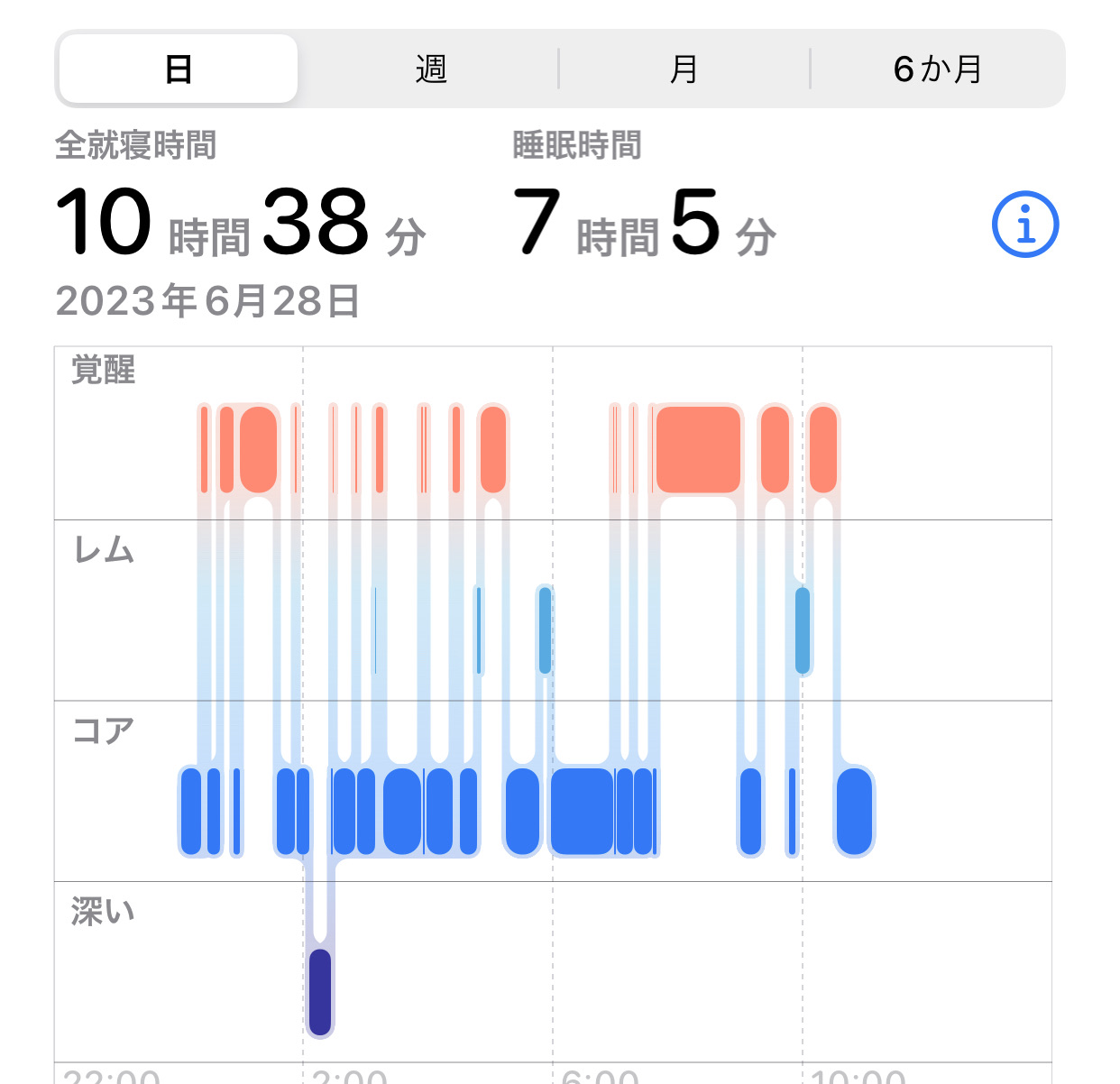Select the 日 (day) segment
This screenshot has height=1084, width=1120.
(179, 69)
